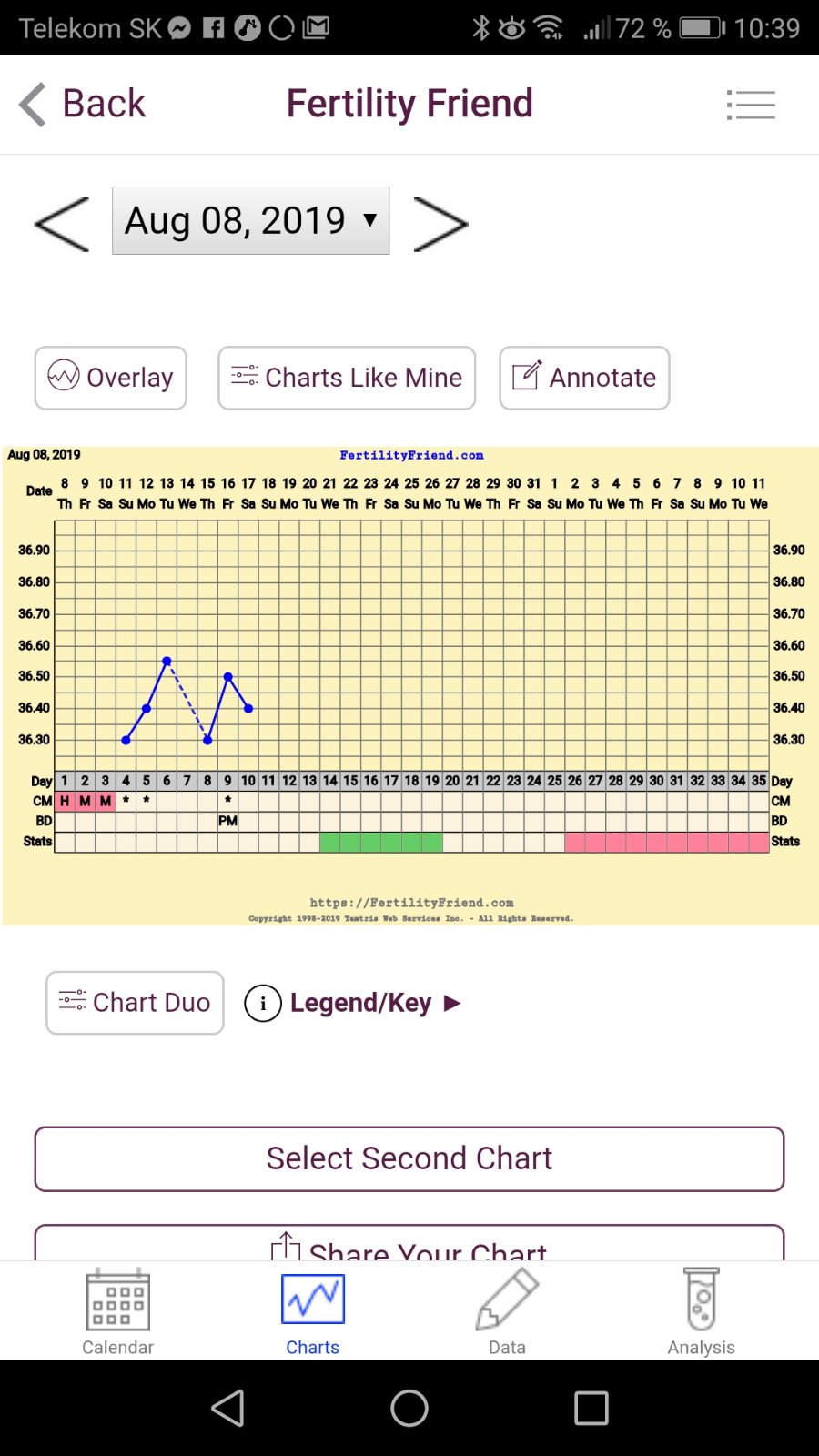
Task: Tap the Overlay button
Action: [x=111, y=378]
